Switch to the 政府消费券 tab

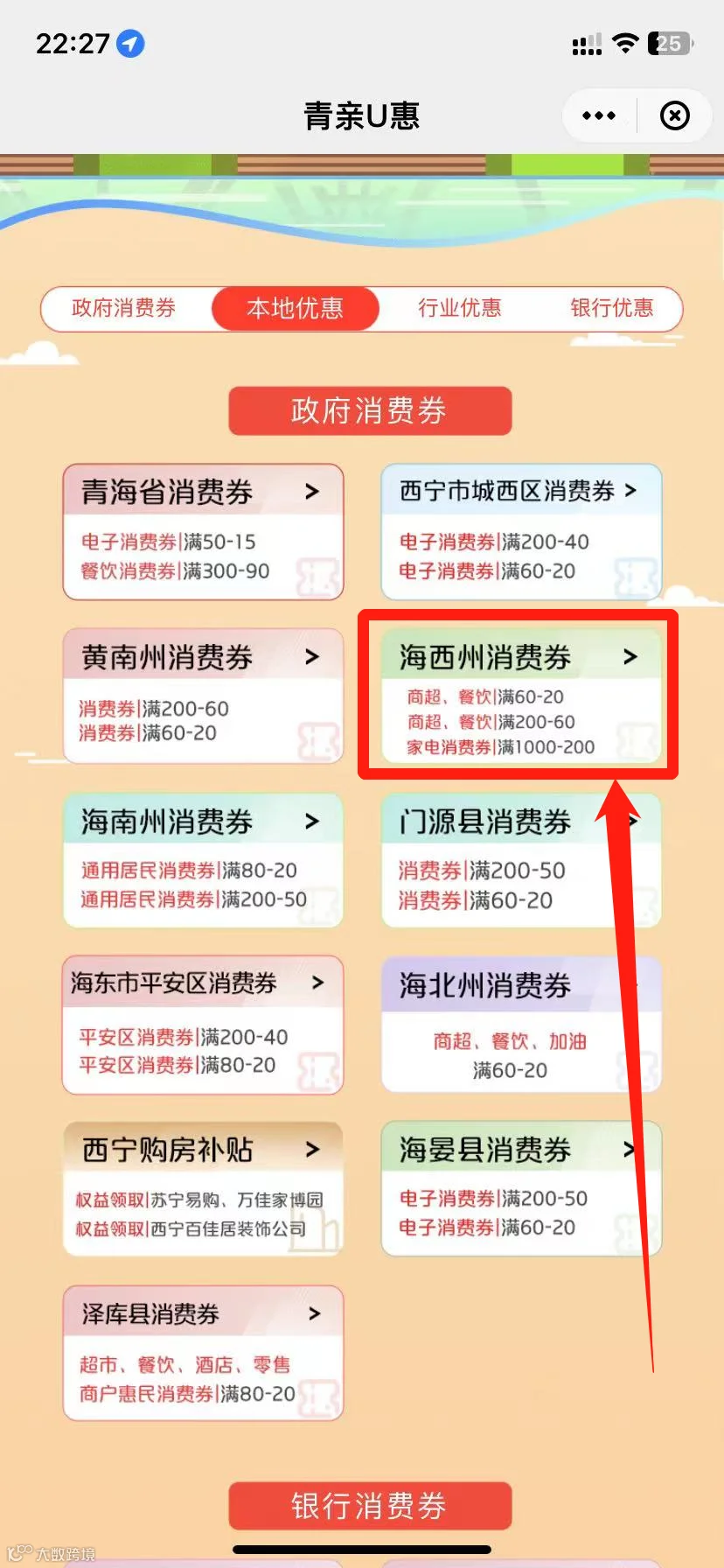click(x=124, y=308)
